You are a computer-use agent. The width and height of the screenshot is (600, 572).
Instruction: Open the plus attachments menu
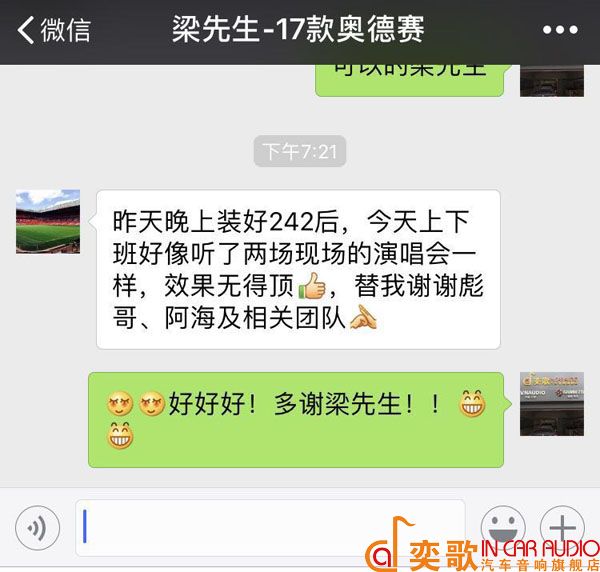coord(561,526)
